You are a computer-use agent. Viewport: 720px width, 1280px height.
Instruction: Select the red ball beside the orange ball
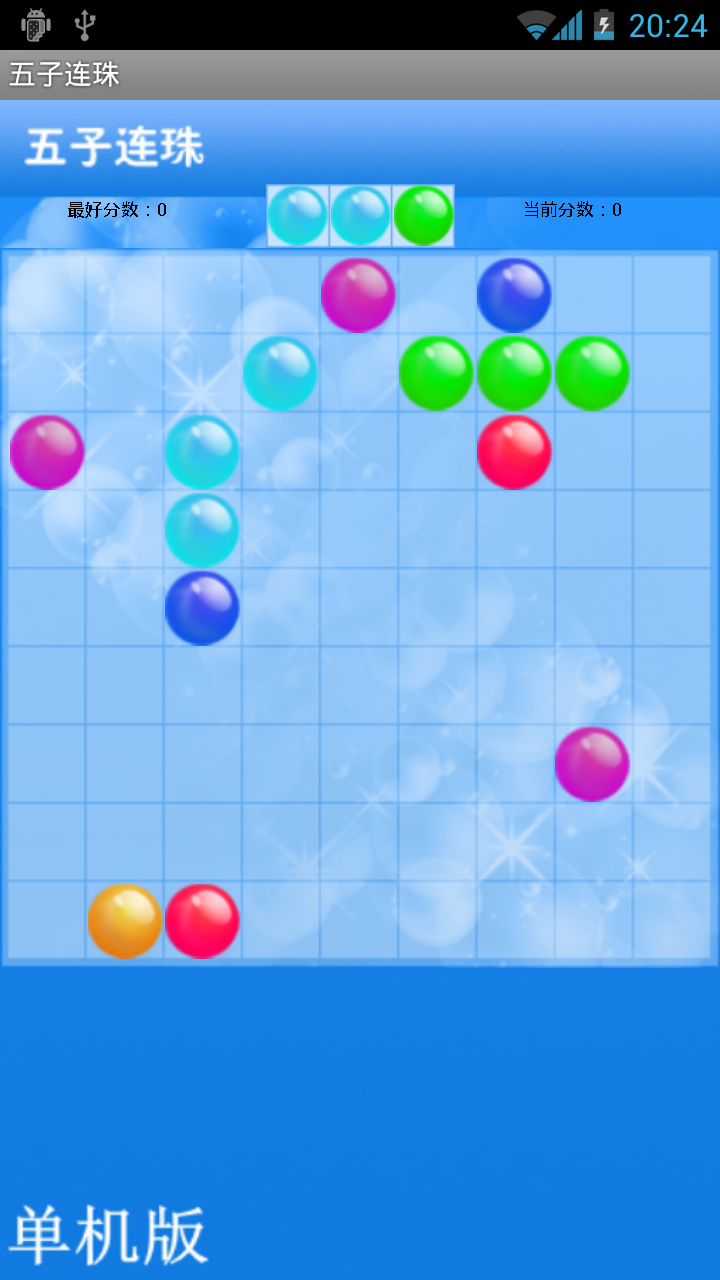click(202, 921)
